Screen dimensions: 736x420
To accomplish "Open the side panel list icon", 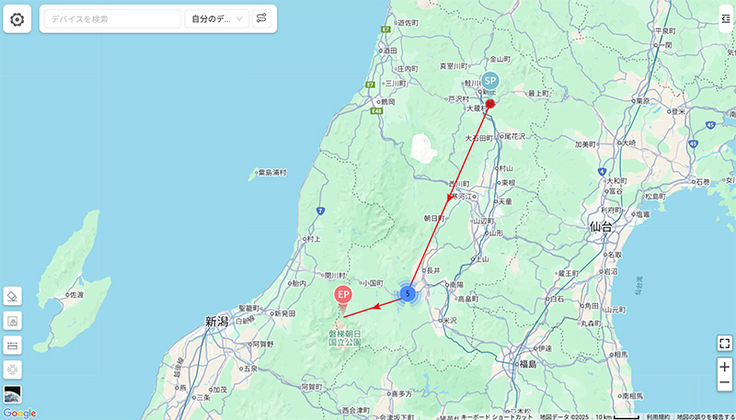I will (x=725, y=18).
